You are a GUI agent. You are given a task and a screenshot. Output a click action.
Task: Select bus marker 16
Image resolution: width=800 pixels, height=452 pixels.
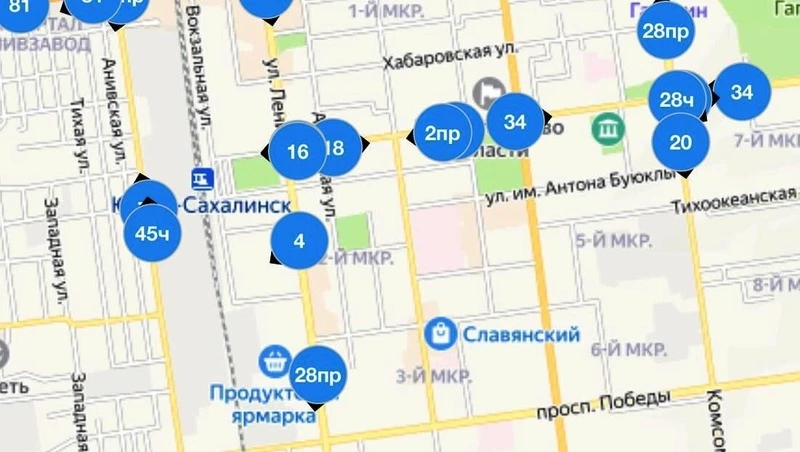(297, 151)
